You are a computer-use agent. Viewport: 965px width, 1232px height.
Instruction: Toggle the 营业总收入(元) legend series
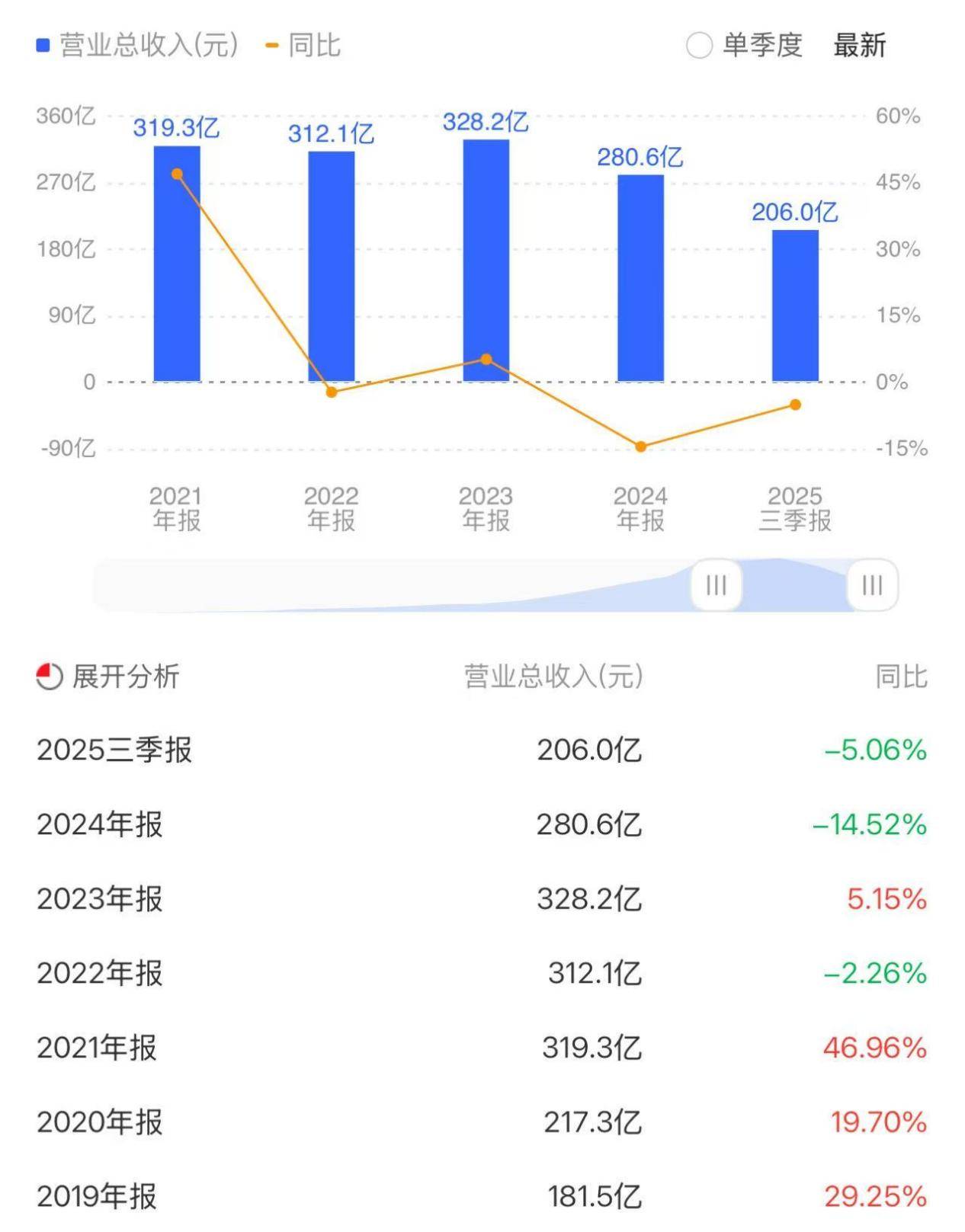pyautogui.click(x=139, y=46)
